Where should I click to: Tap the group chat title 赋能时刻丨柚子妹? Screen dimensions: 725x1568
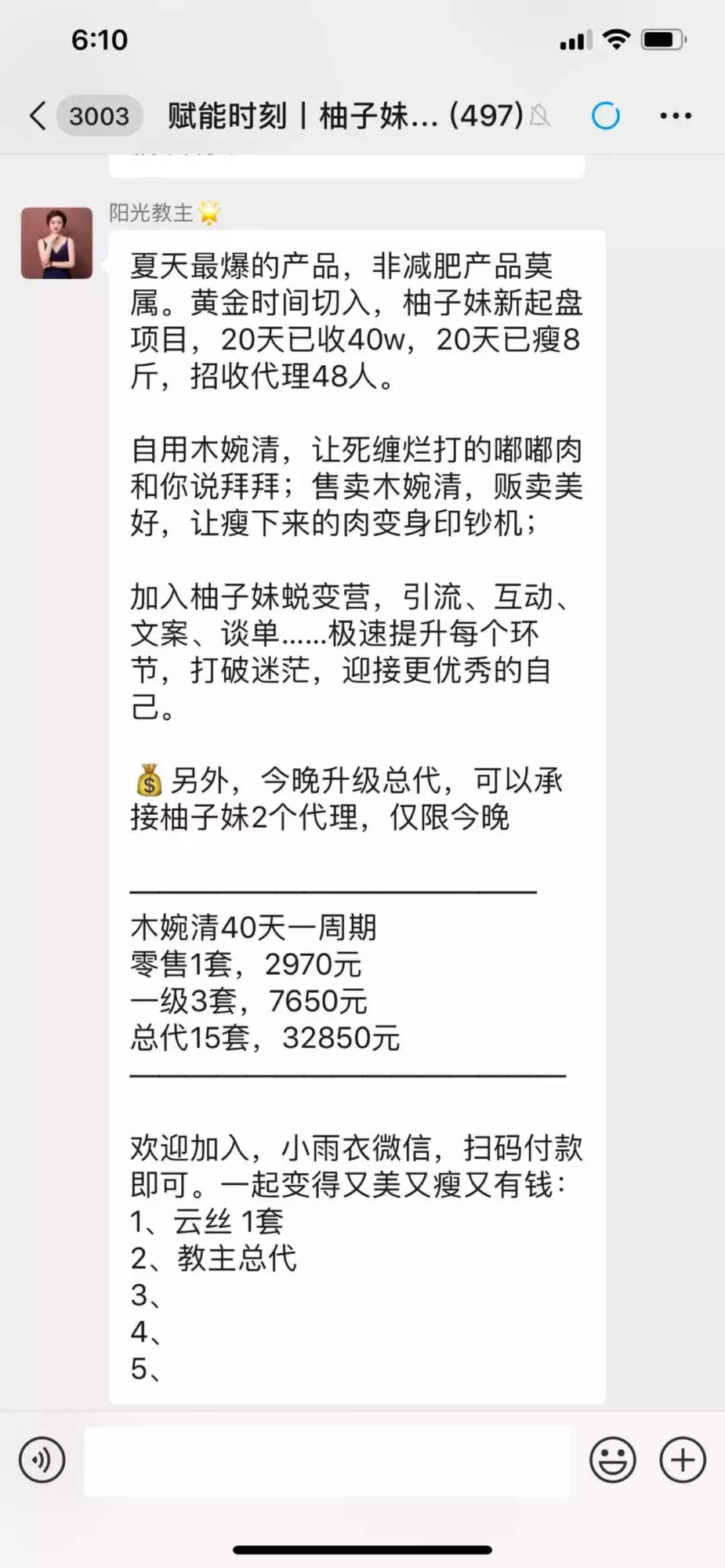pos(302,115)
